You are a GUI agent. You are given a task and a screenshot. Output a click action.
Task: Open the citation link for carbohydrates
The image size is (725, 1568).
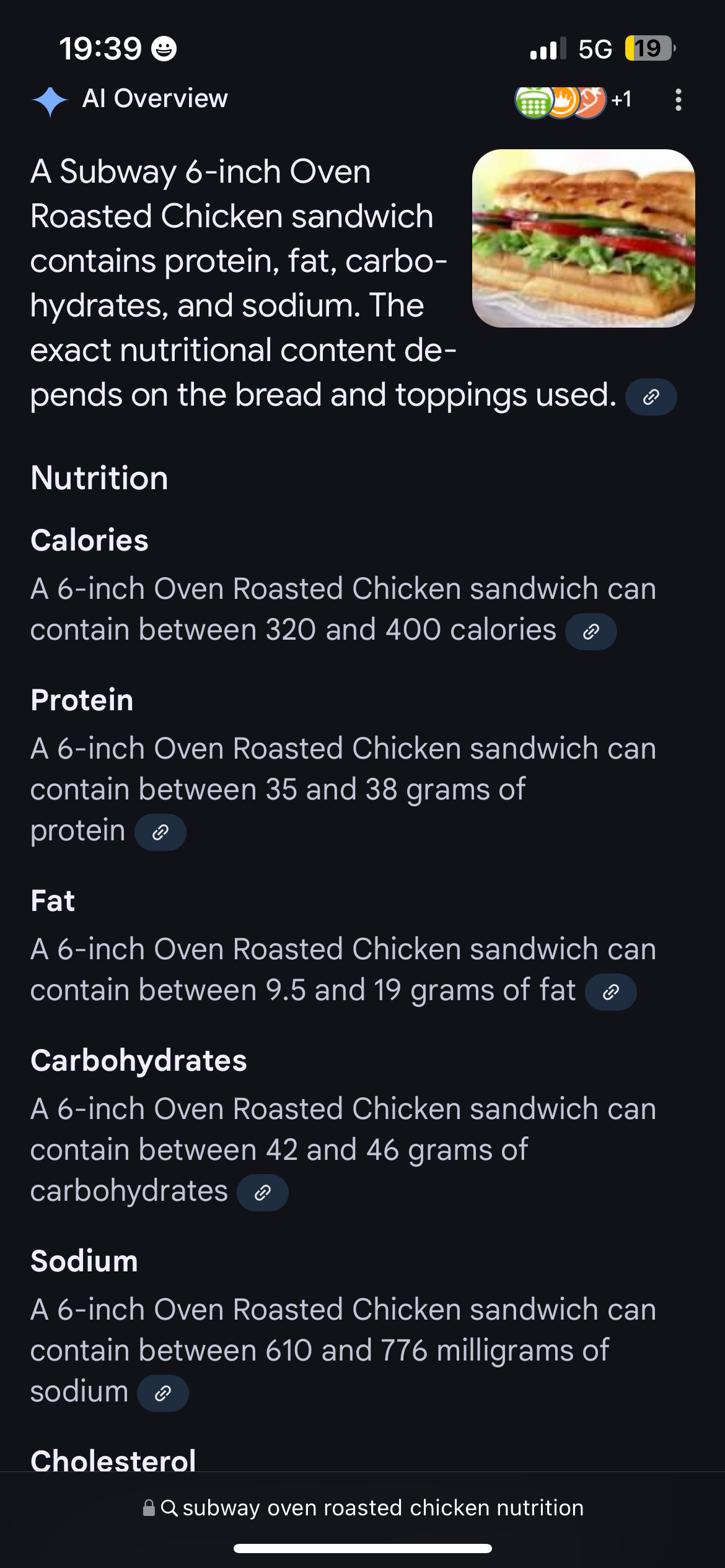point(262,1191)
